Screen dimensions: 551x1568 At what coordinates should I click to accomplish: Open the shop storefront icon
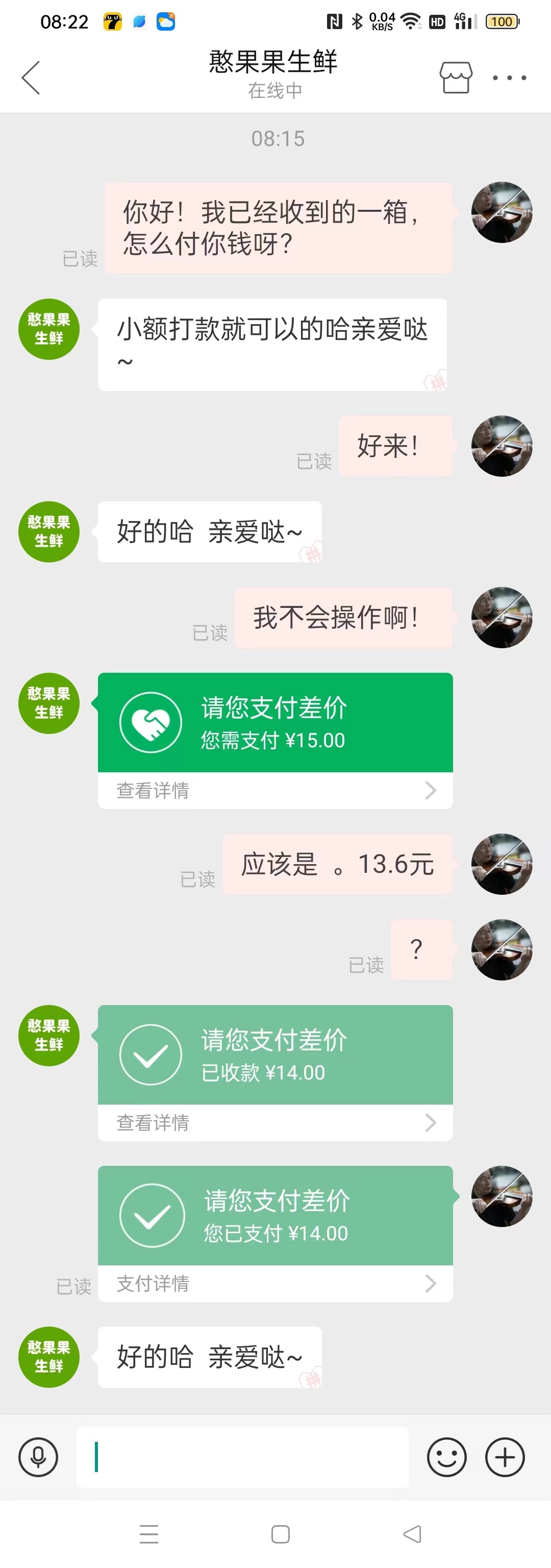pos(456,77)
